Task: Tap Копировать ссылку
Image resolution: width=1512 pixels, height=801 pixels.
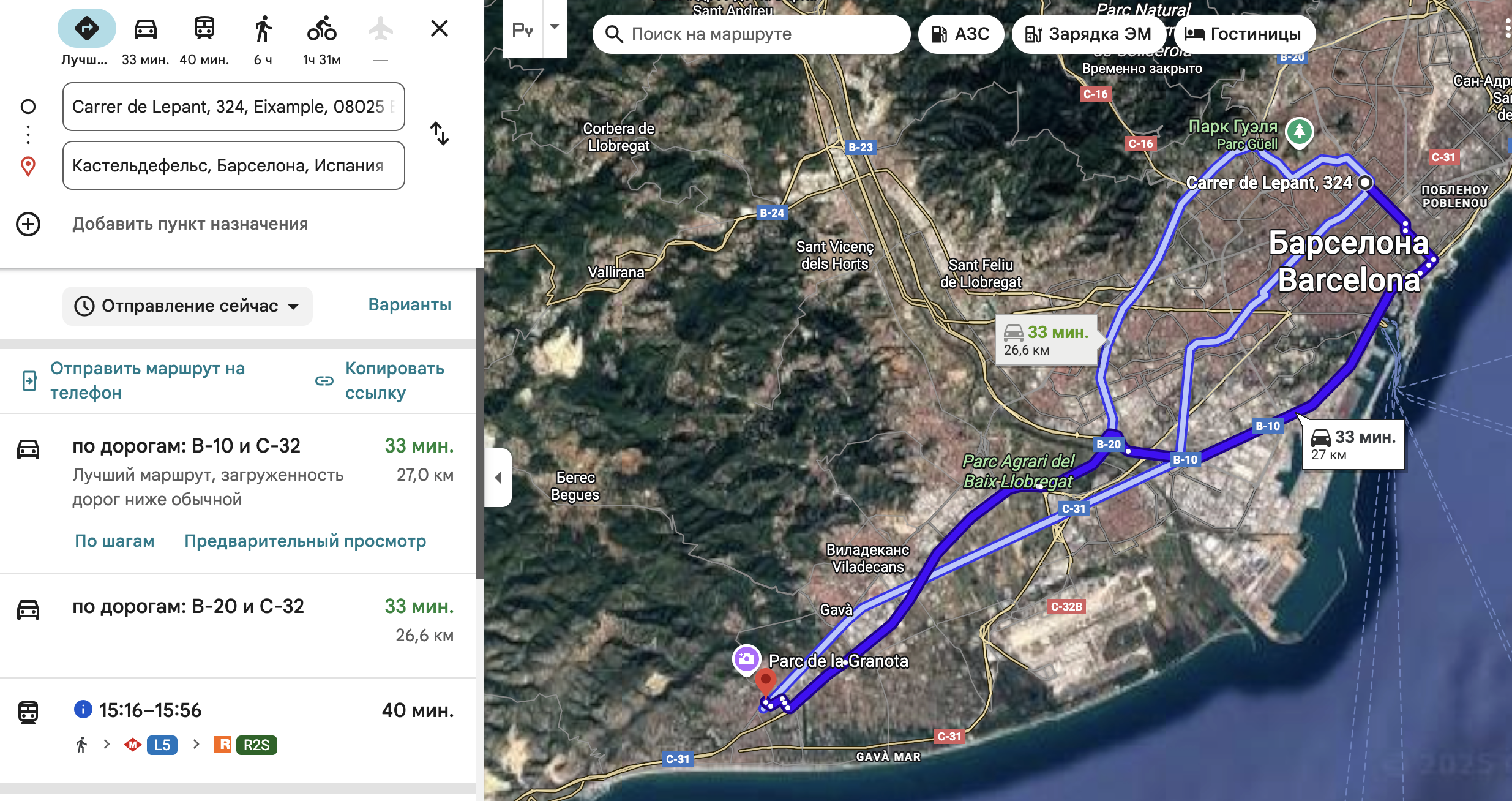Action: coord(394,380)
